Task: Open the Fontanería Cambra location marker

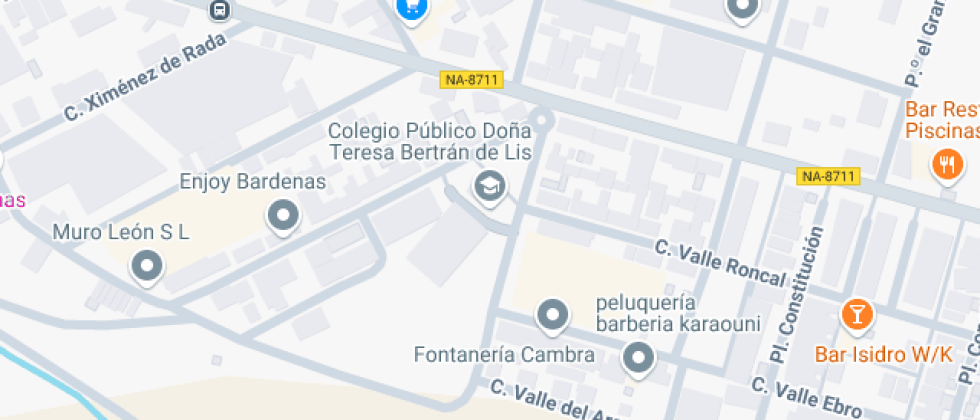Action: pos(637,356)
